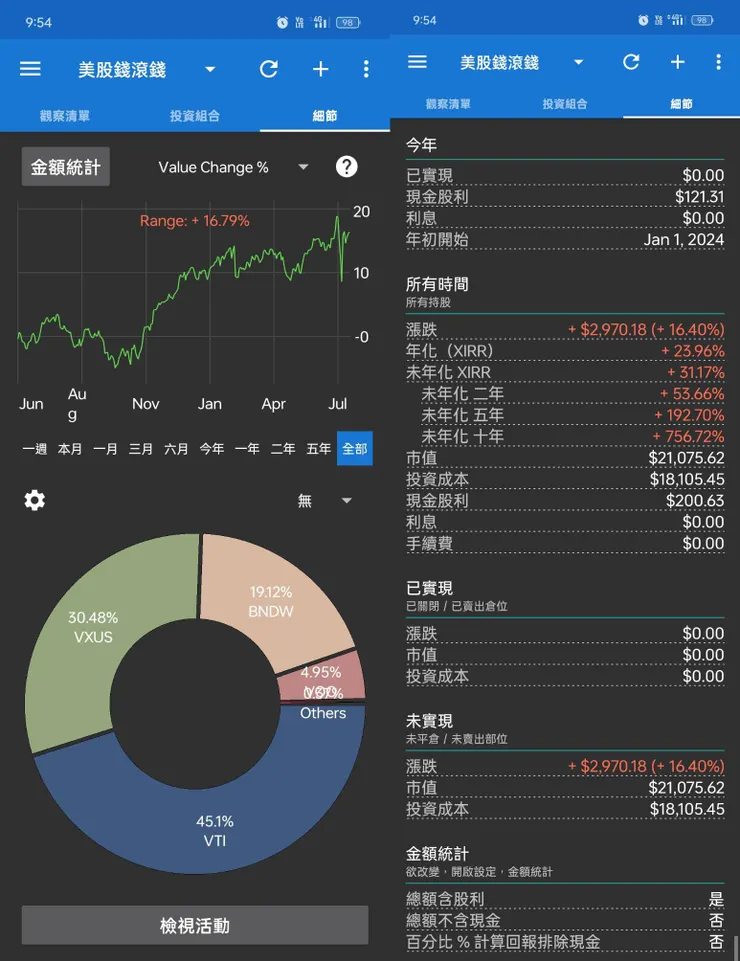Screen dimensions: 740x961
Task: Open the three-dot overflow menu
Action: [x=366, y=68]
